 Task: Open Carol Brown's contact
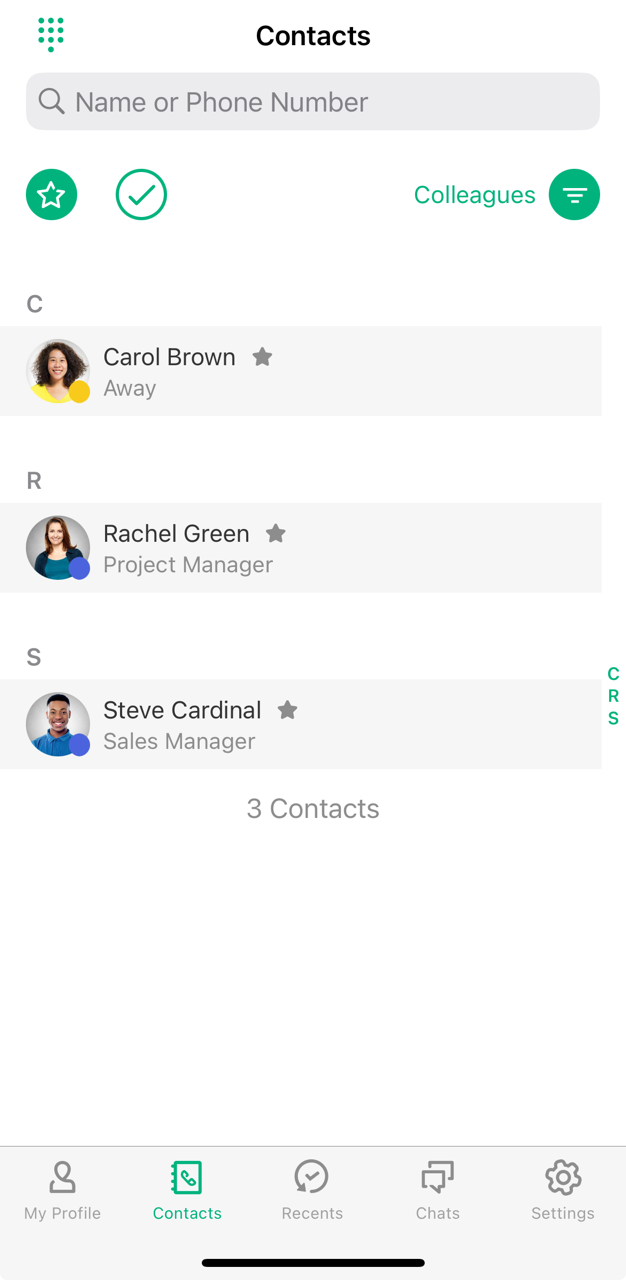tap(170, 371)
